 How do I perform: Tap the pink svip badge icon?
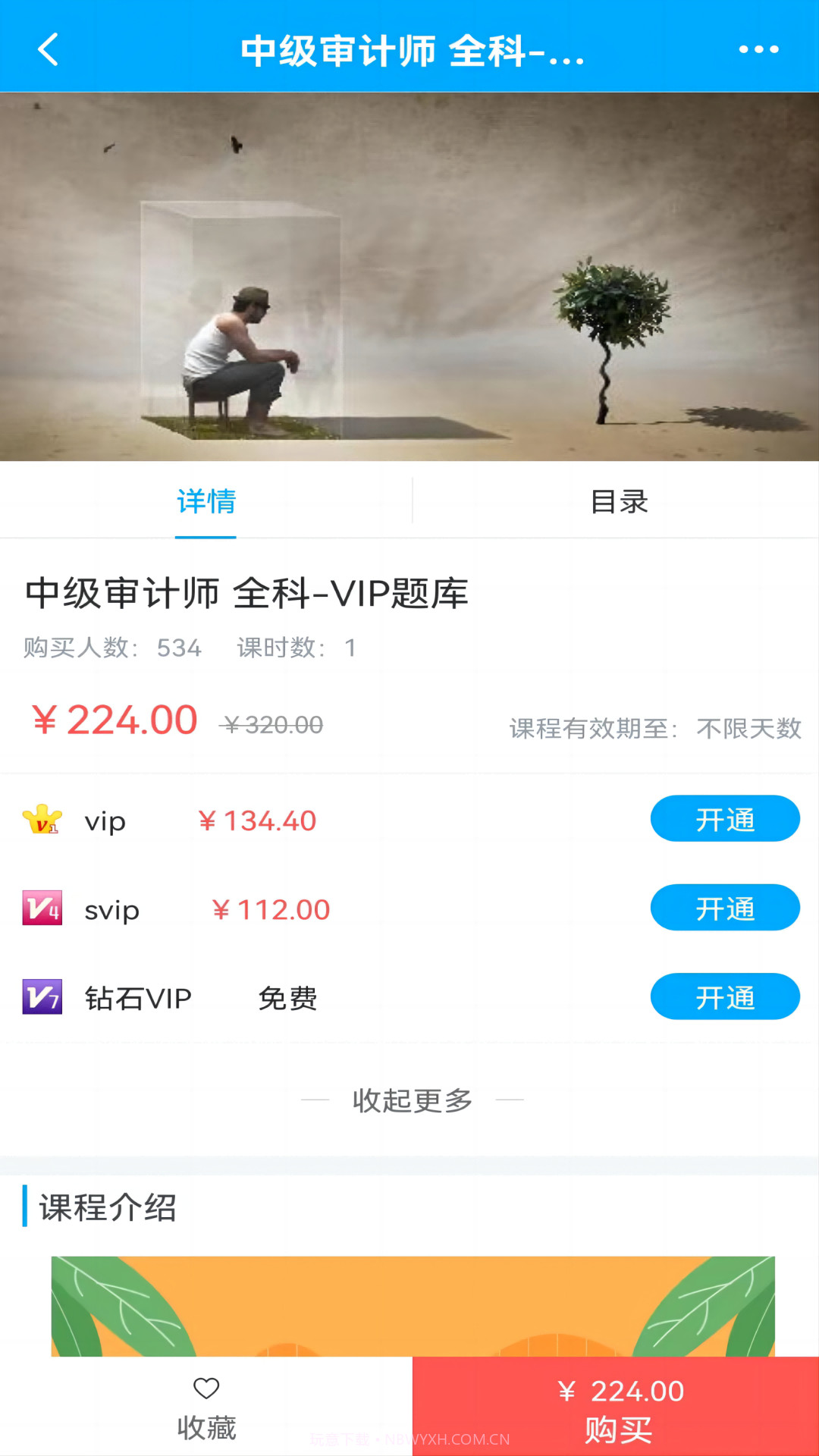[x=42, y=908]
